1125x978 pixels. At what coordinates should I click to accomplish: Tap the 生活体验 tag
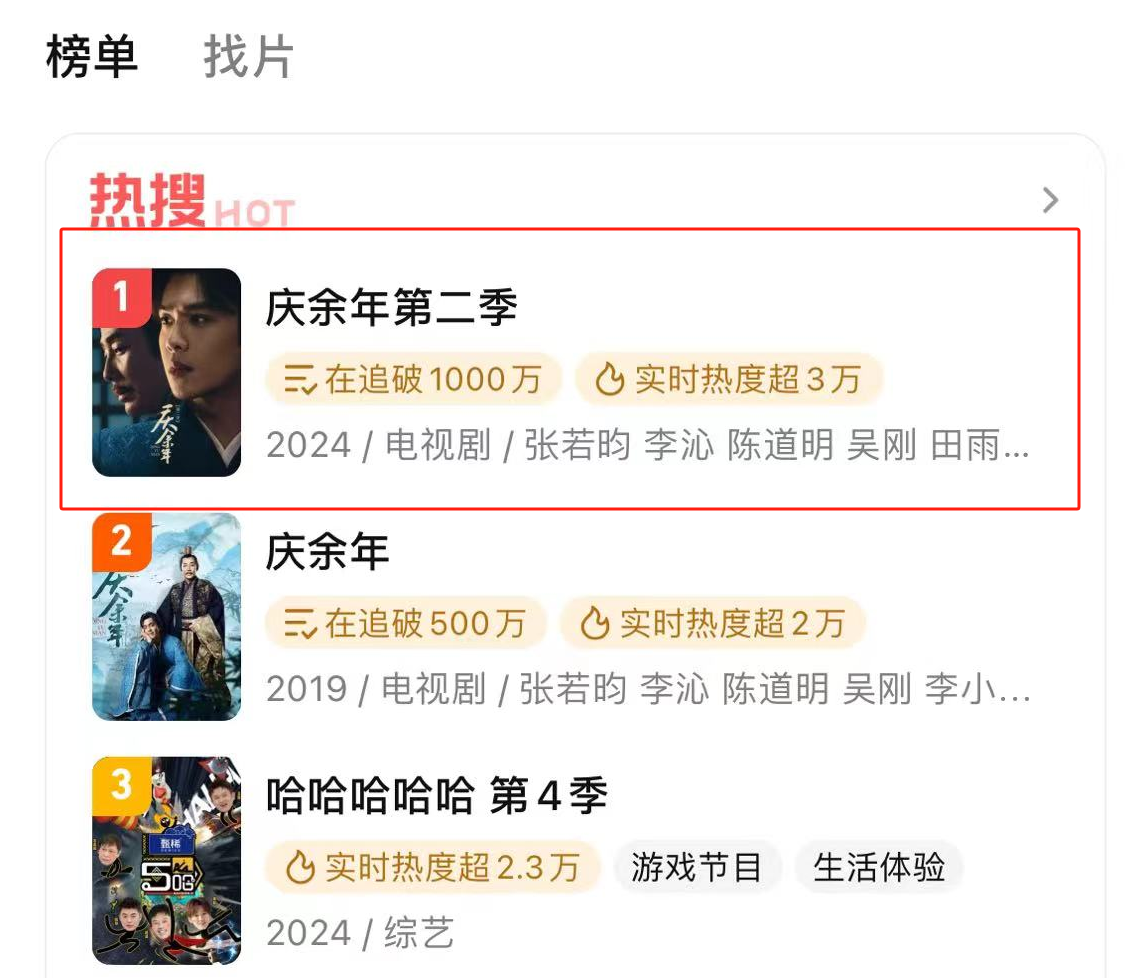879,867
